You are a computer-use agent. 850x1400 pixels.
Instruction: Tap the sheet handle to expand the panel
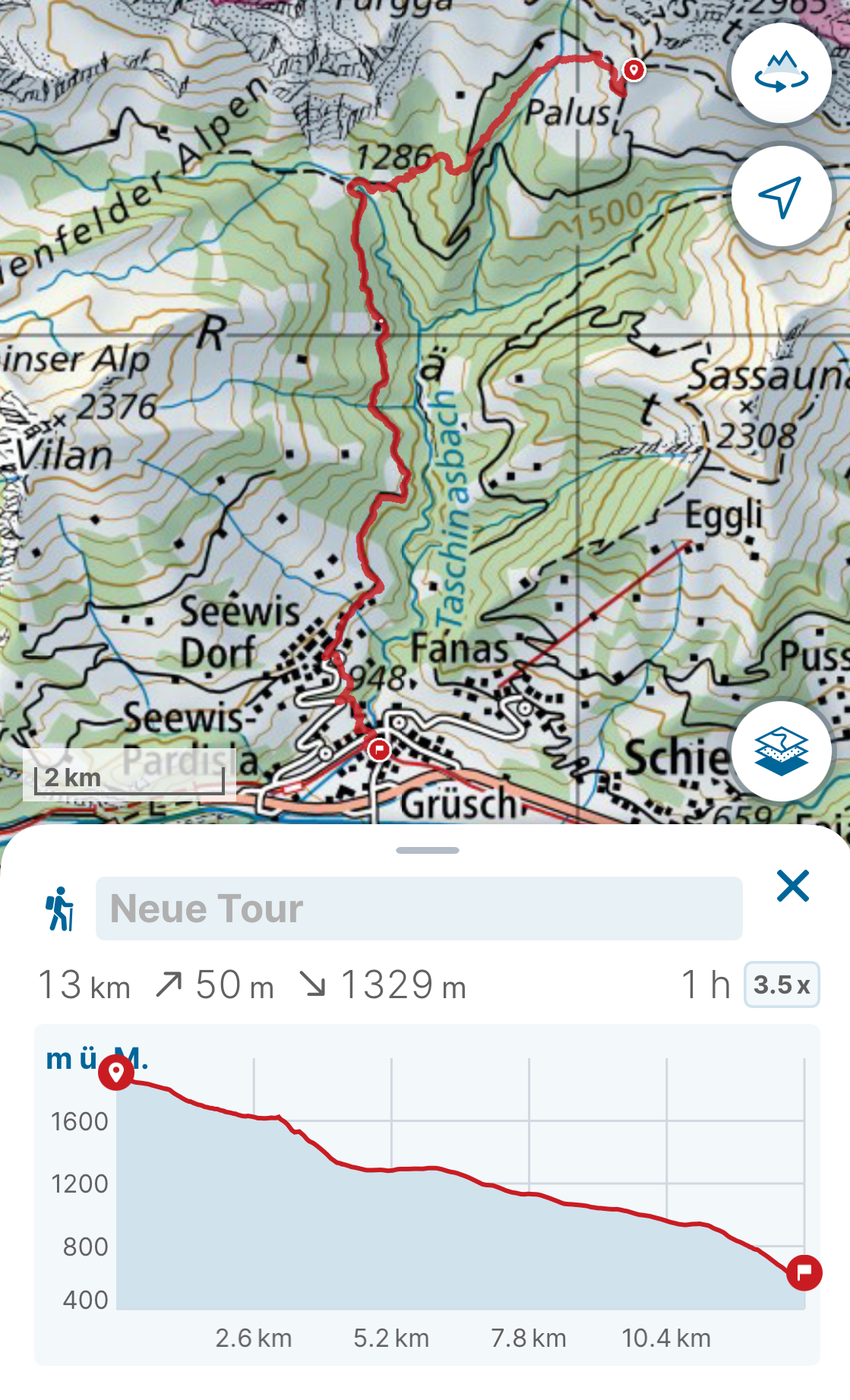tap(427, 850)
